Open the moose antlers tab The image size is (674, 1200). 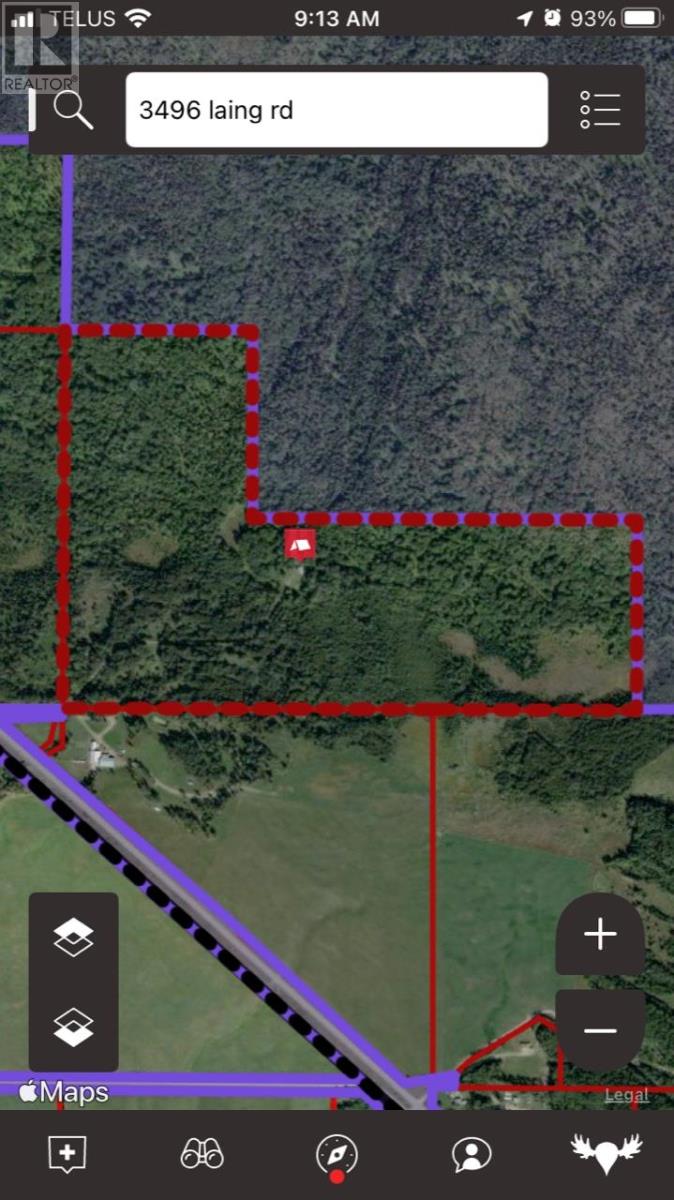click(607, 1154)
